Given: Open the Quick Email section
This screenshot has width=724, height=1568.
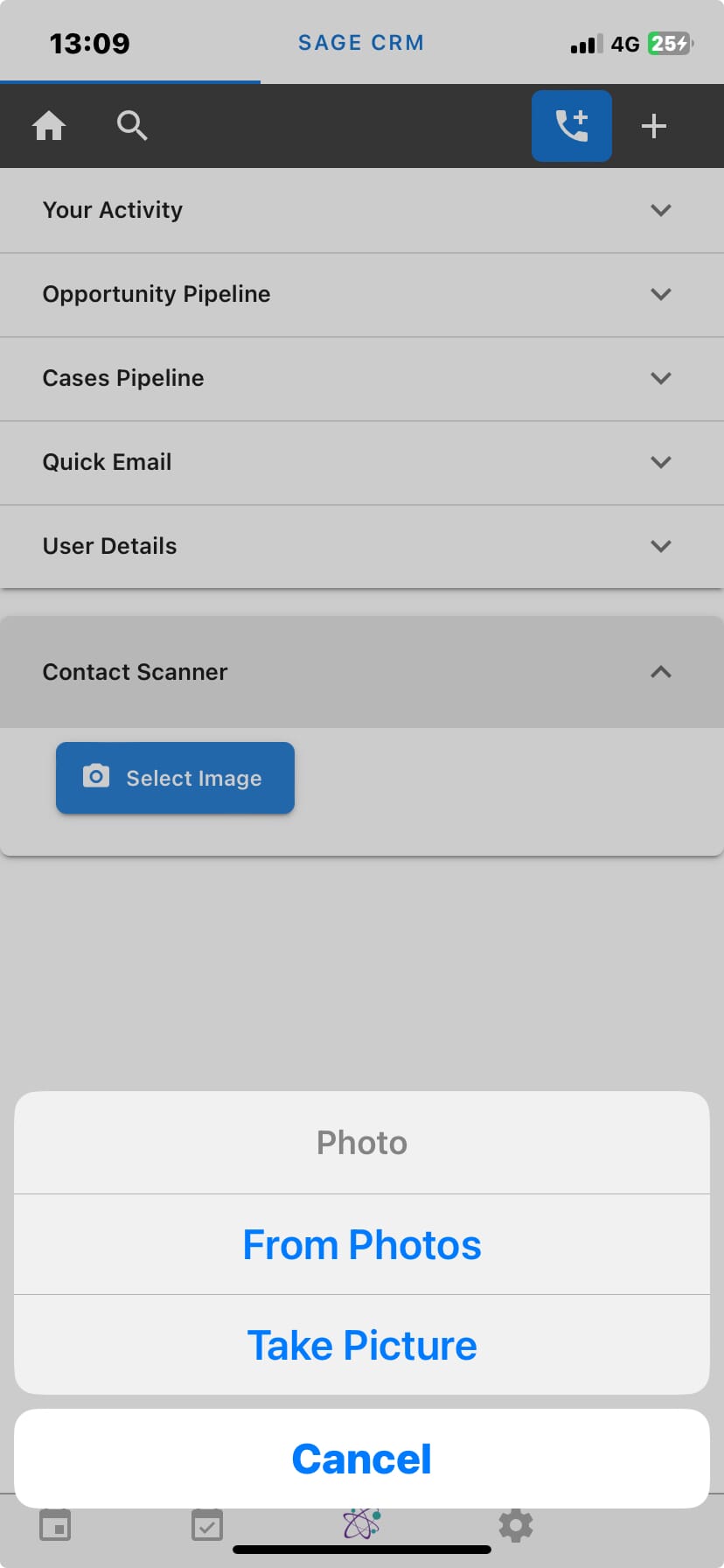Looking at the screenshot, I should click(661, 462).
